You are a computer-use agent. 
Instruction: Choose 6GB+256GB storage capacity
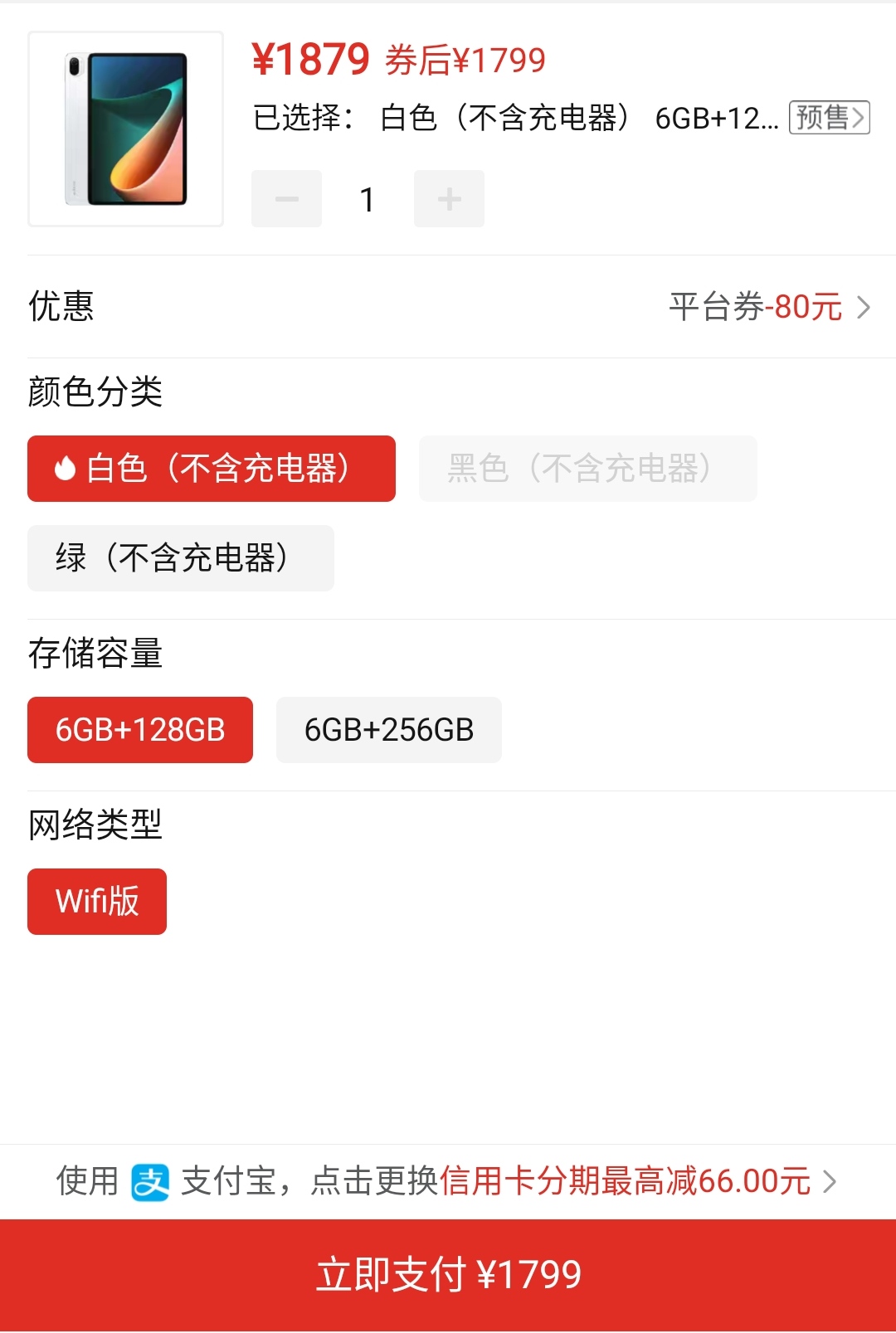click(389, 730)
